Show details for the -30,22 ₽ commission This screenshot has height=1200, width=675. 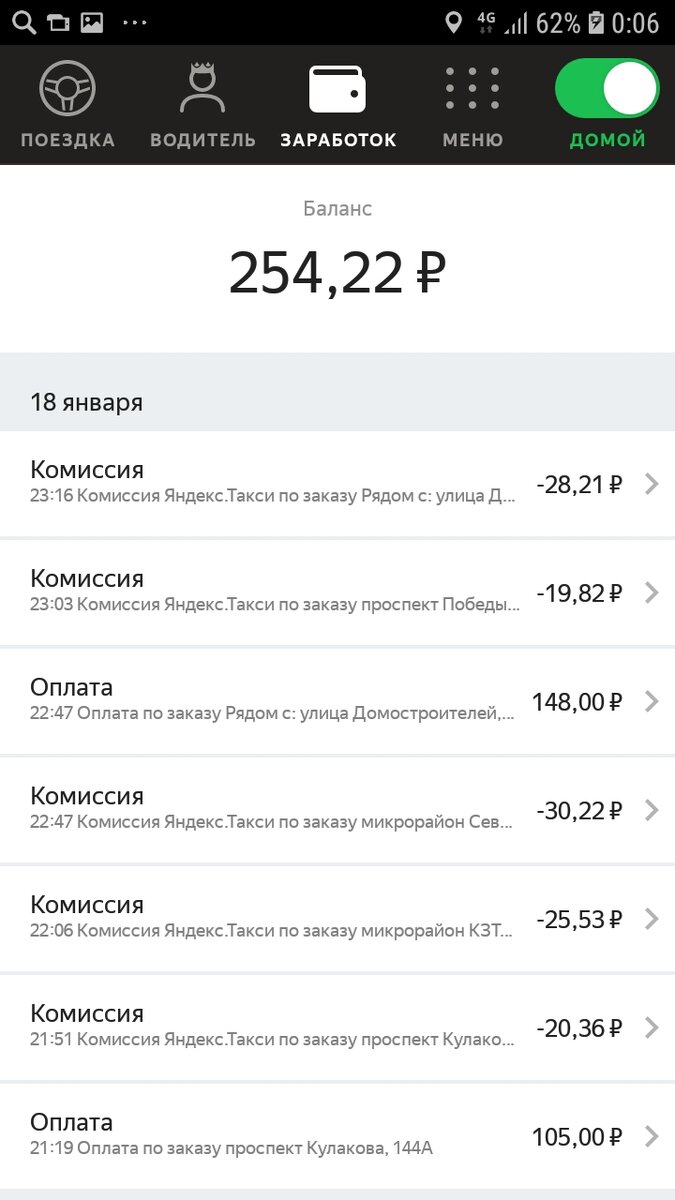[x=337, y=810]
